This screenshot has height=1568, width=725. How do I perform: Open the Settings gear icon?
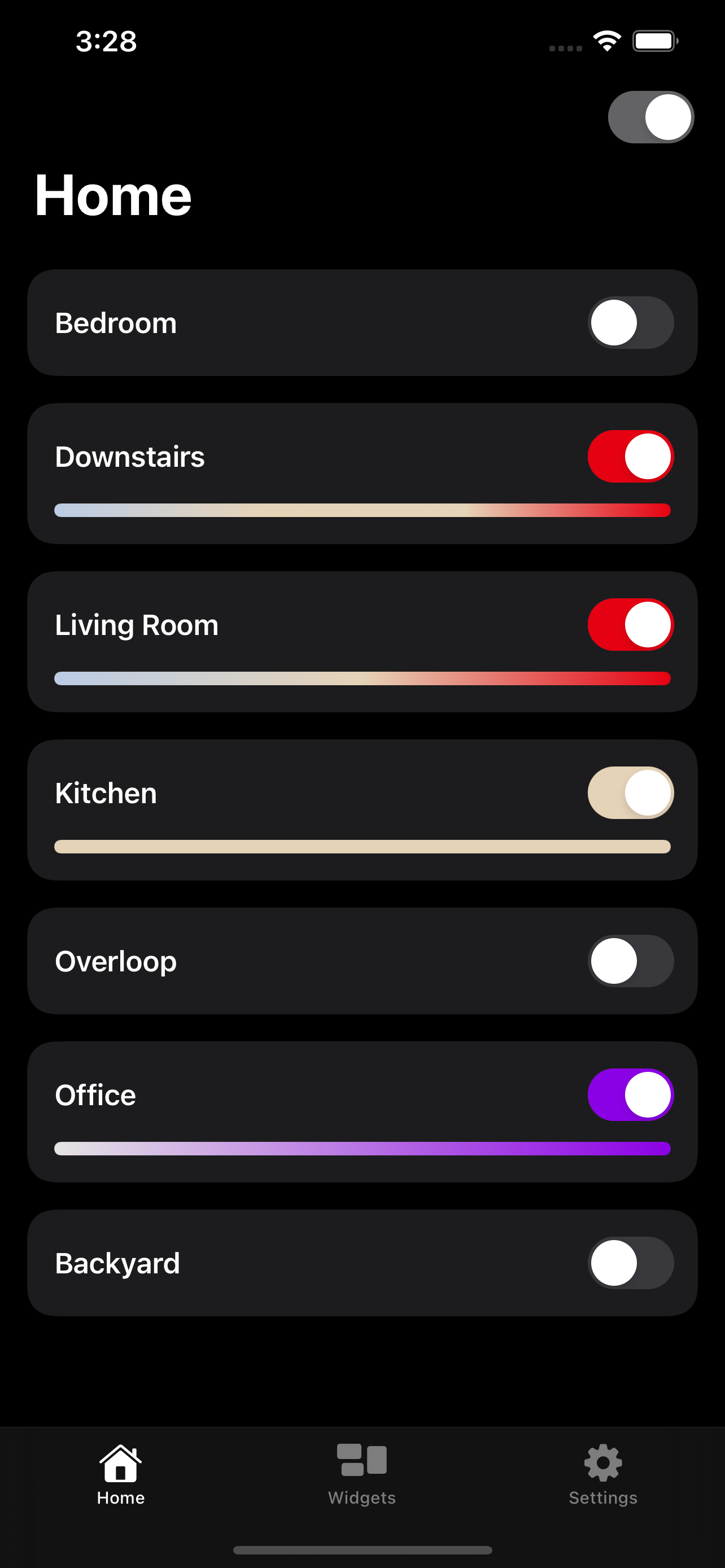[602, 1460]
